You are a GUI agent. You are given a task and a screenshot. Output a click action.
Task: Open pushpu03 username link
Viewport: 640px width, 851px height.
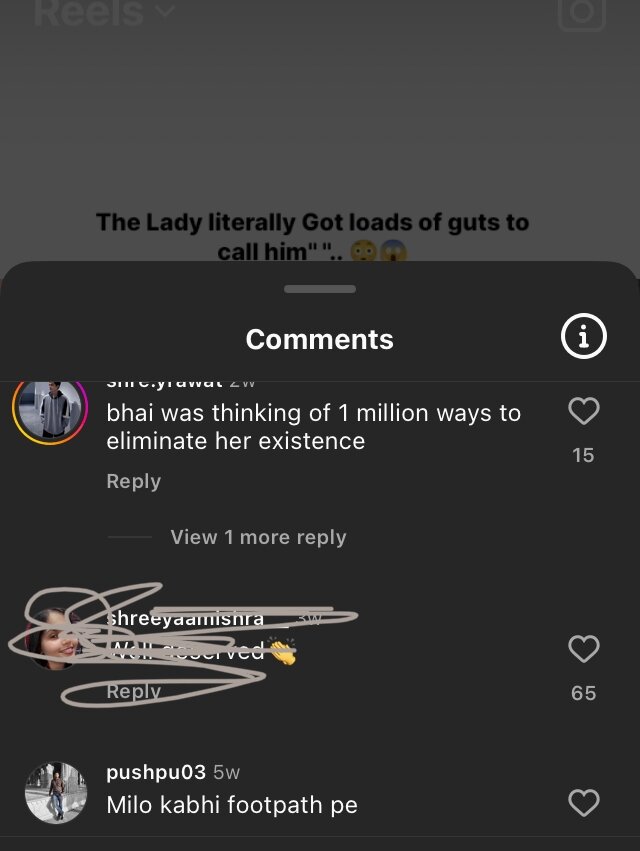(156, 772)
